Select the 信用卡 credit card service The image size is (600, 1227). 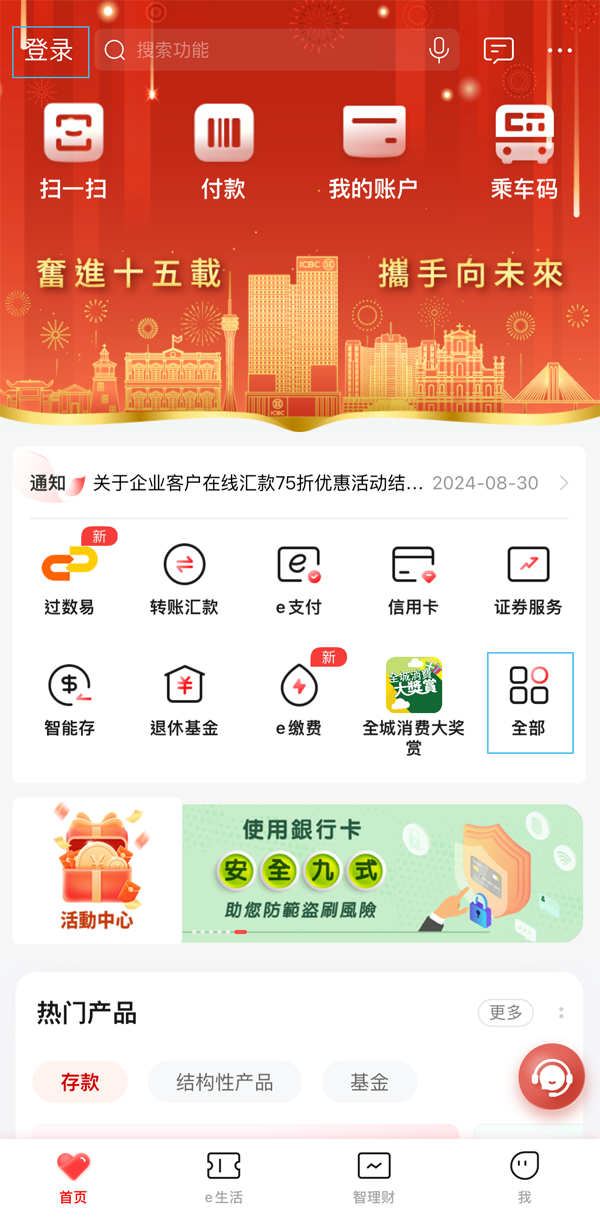(x=413, y=580)
